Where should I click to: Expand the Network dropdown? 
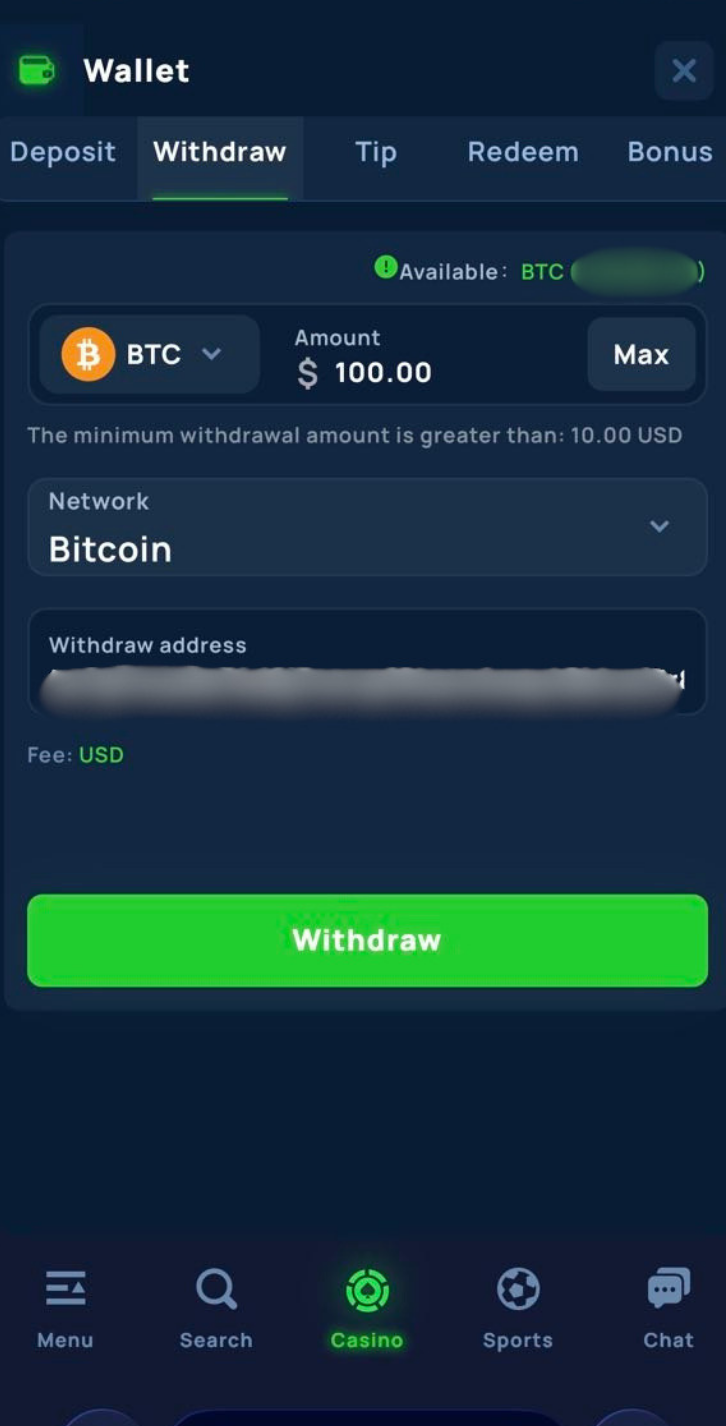pyautogui.click(x=367, y=527)
